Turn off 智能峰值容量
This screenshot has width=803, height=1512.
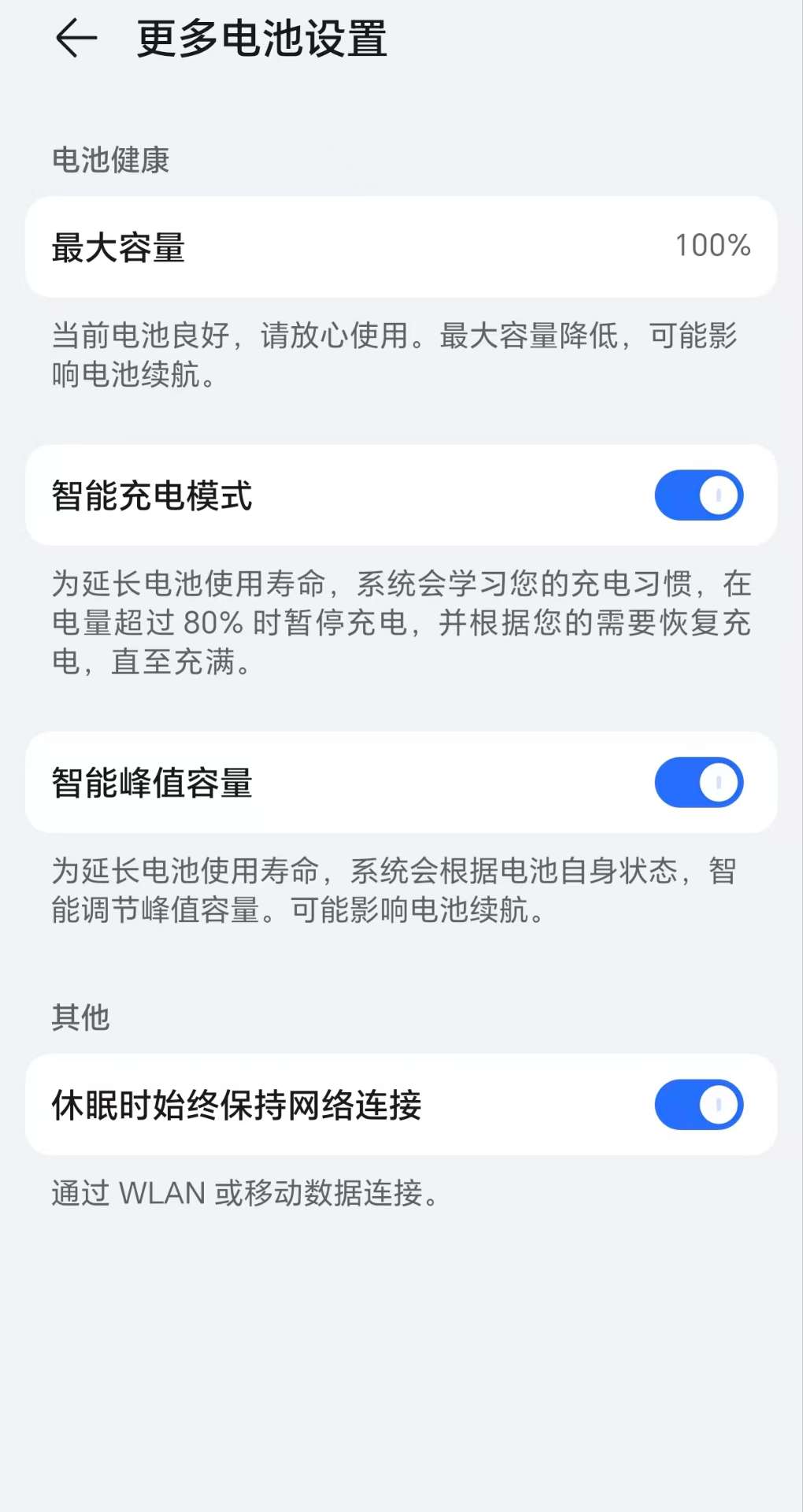point(698,783)
